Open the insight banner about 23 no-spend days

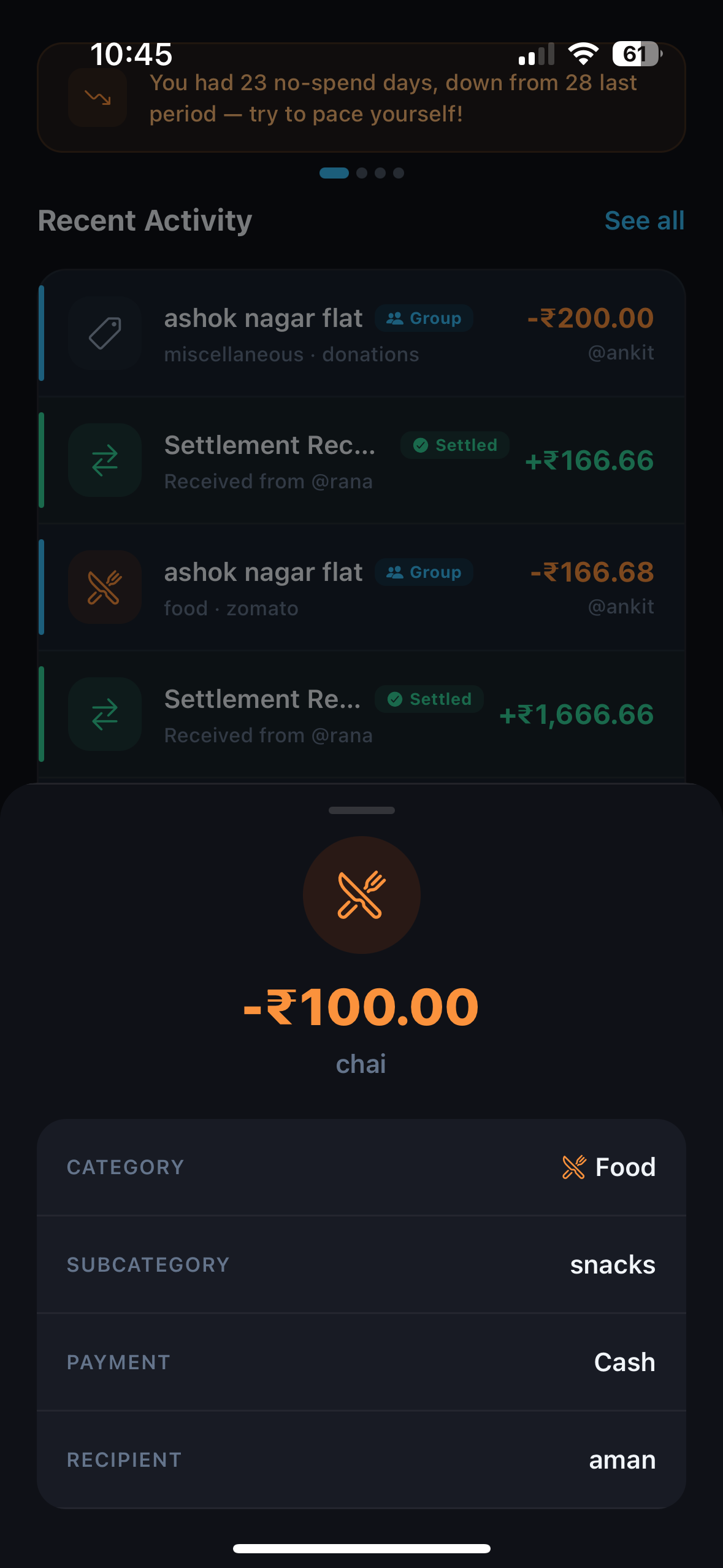coord(361,97)
